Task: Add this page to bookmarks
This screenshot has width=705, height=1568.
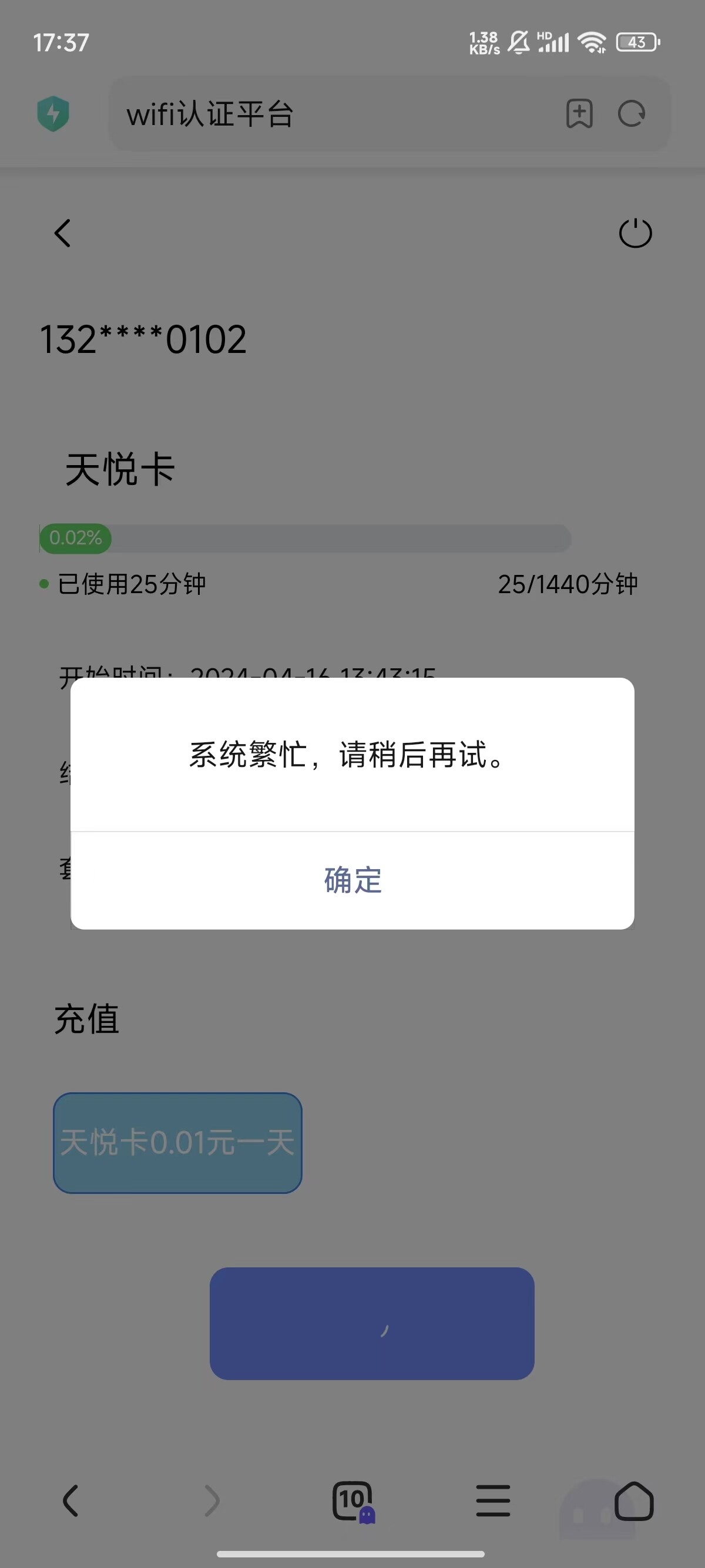Action: 579,114
